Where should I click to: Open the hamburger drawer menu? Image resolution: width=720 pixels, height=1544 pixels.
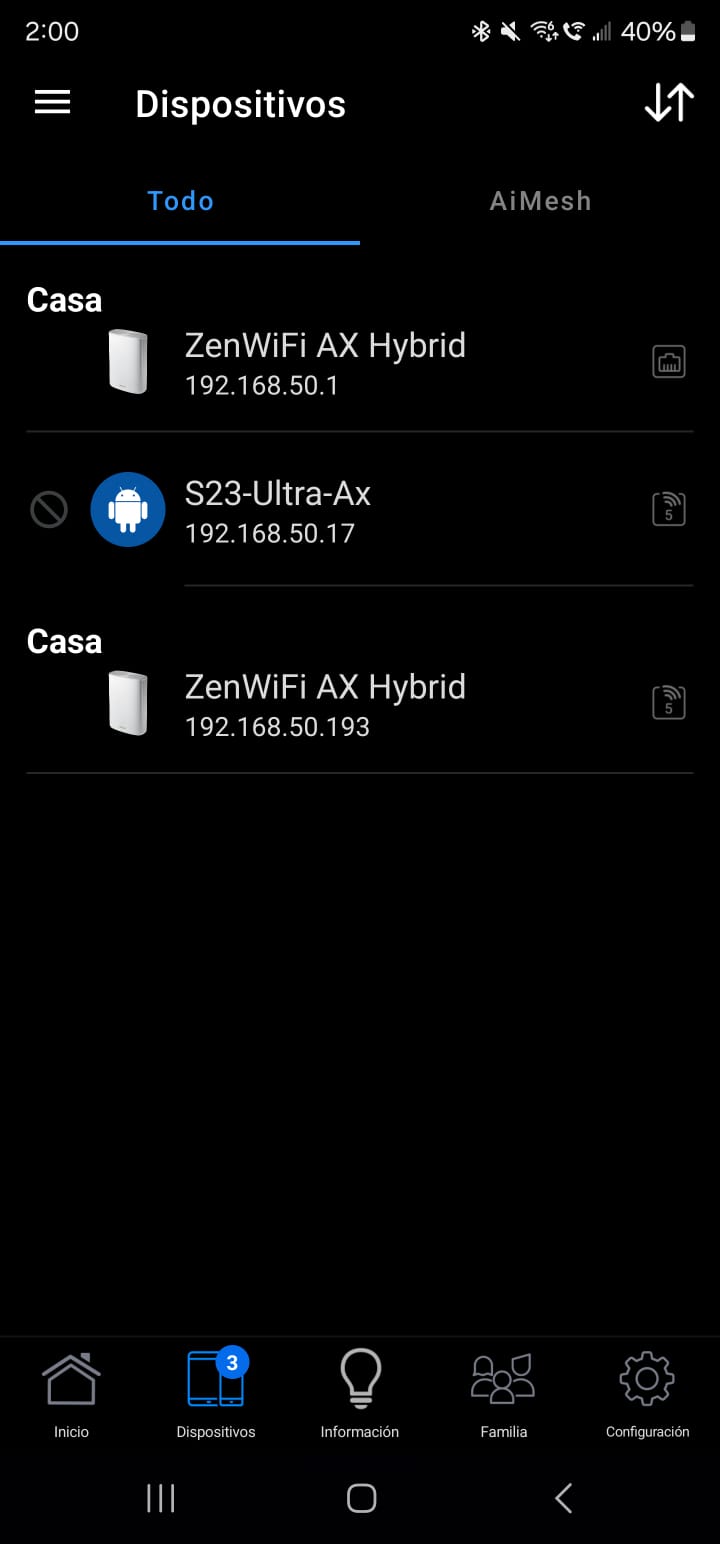point(53,103)
